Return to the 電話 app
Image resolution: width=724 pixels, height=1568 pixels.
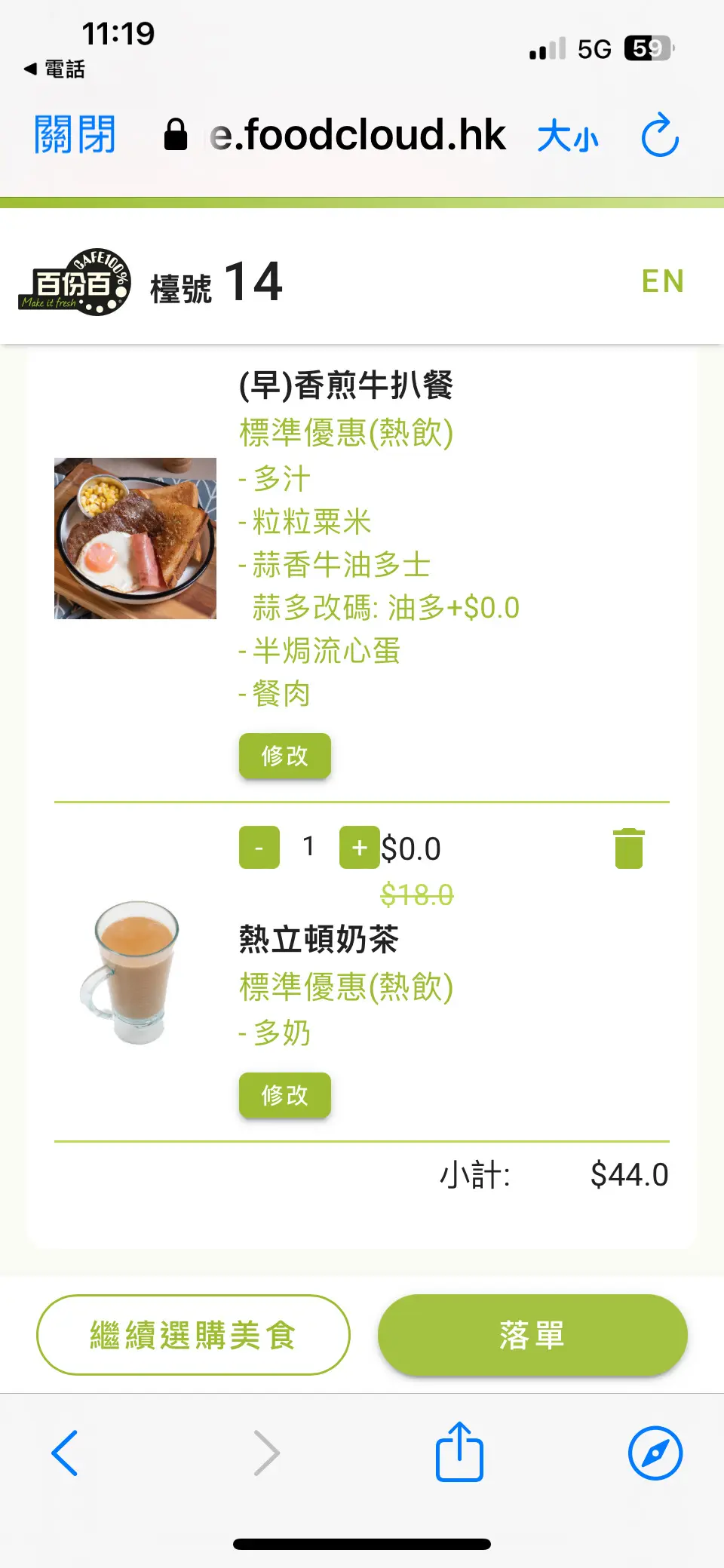coord(54,69)
